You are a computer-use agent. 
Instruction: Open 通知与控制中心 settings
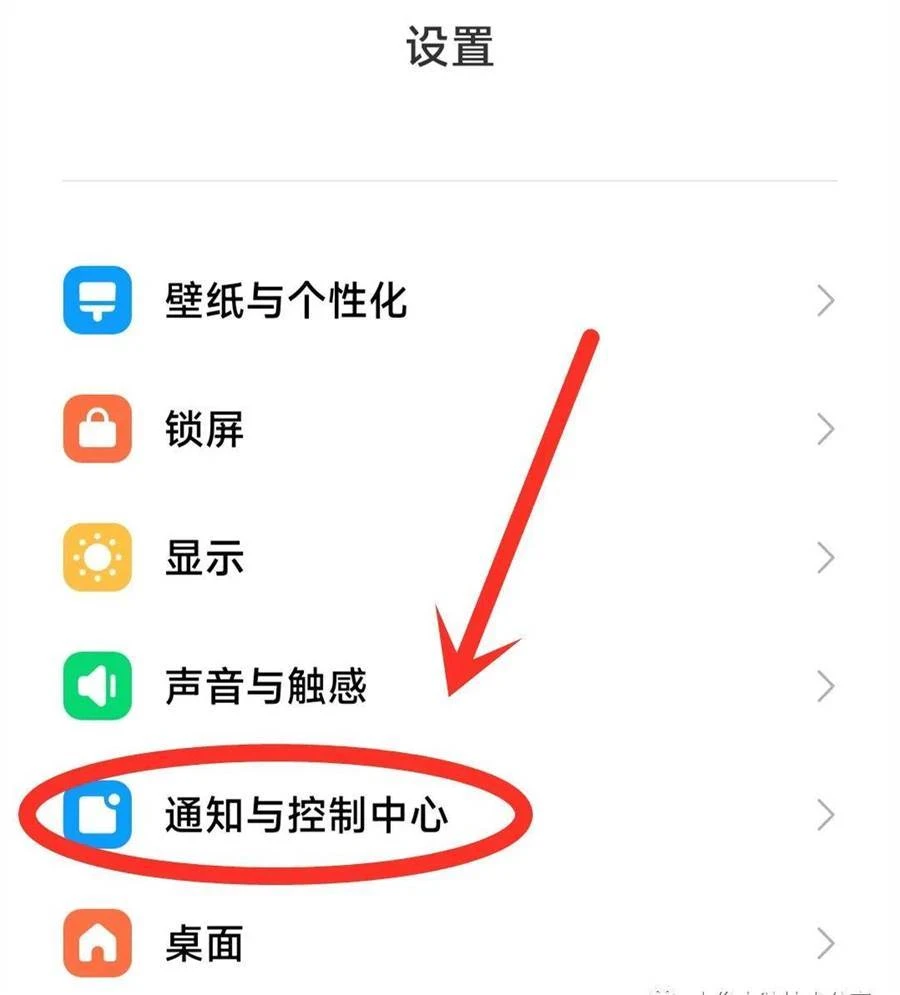click(305, 815)
